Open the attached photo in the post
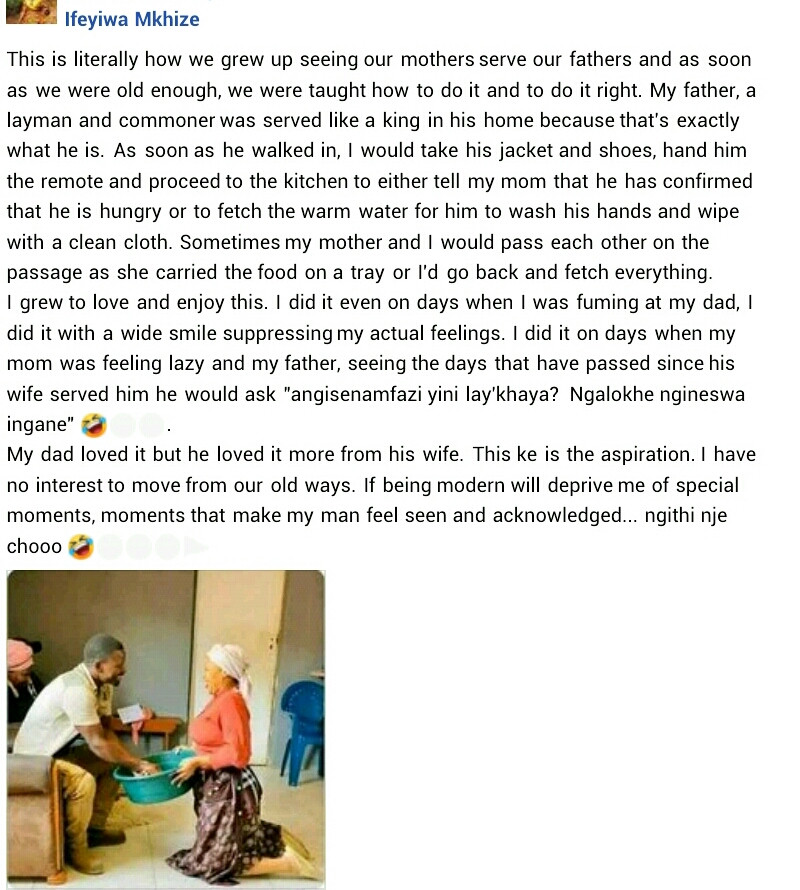Viewport: 800px width, 890px height. [x=166, y=728]
